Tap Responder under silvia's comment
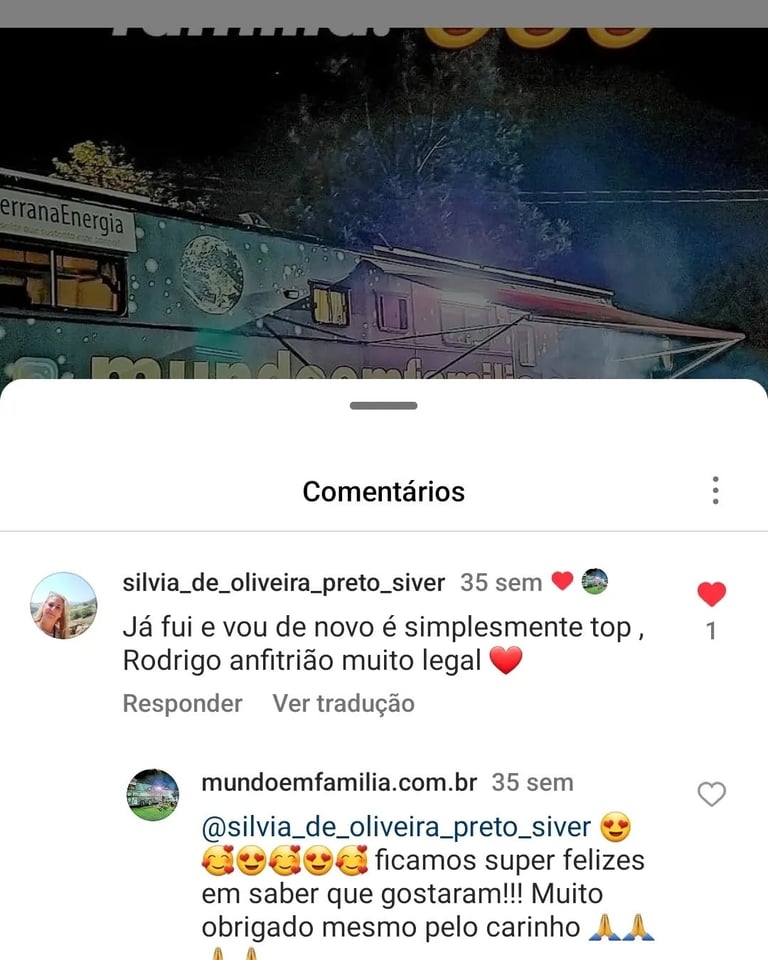The height and width of the screenshot is (960, 768). point(182,703)
